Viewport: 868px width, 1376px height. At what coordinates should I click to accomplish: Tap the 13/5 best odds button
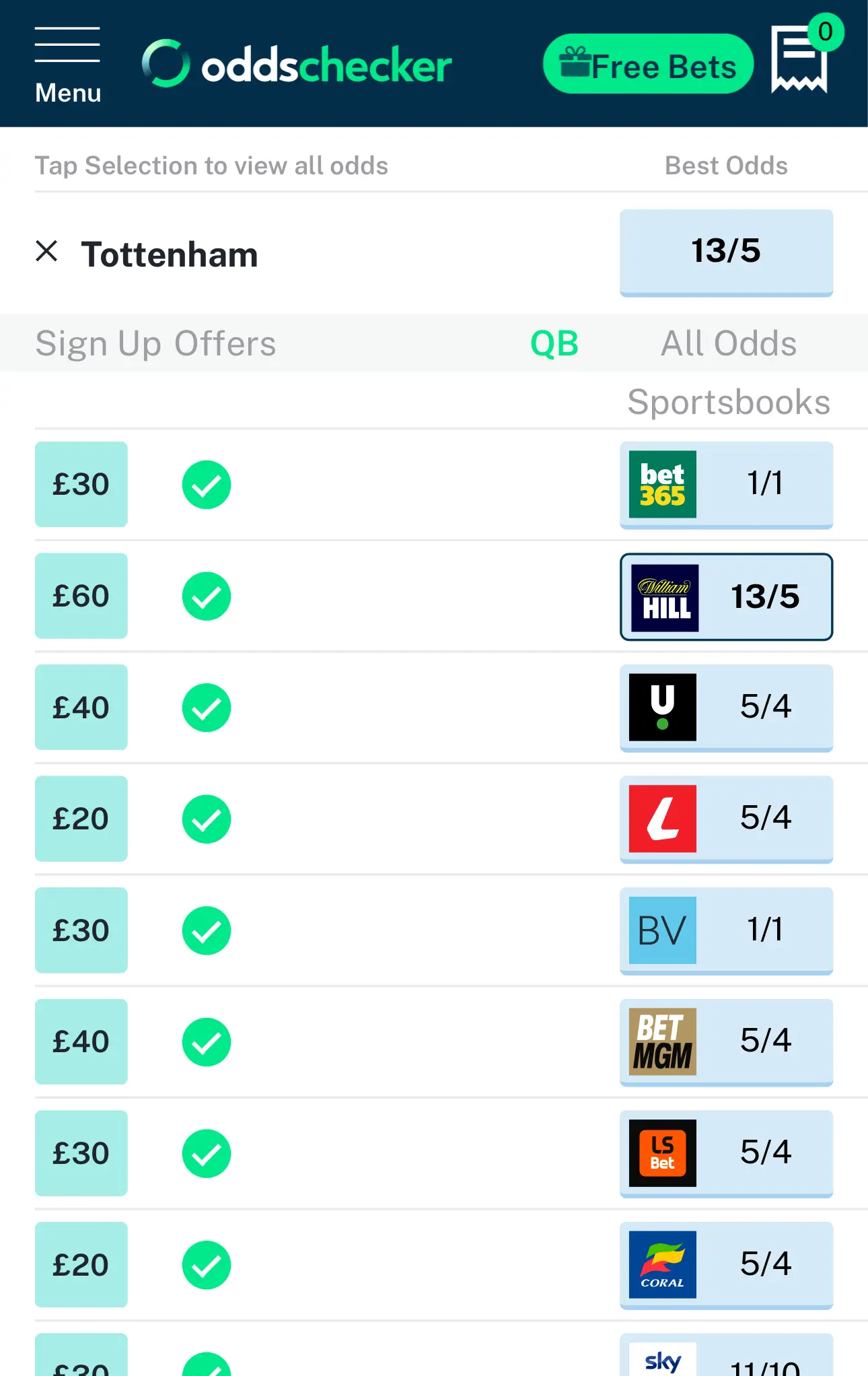[726, 252]
